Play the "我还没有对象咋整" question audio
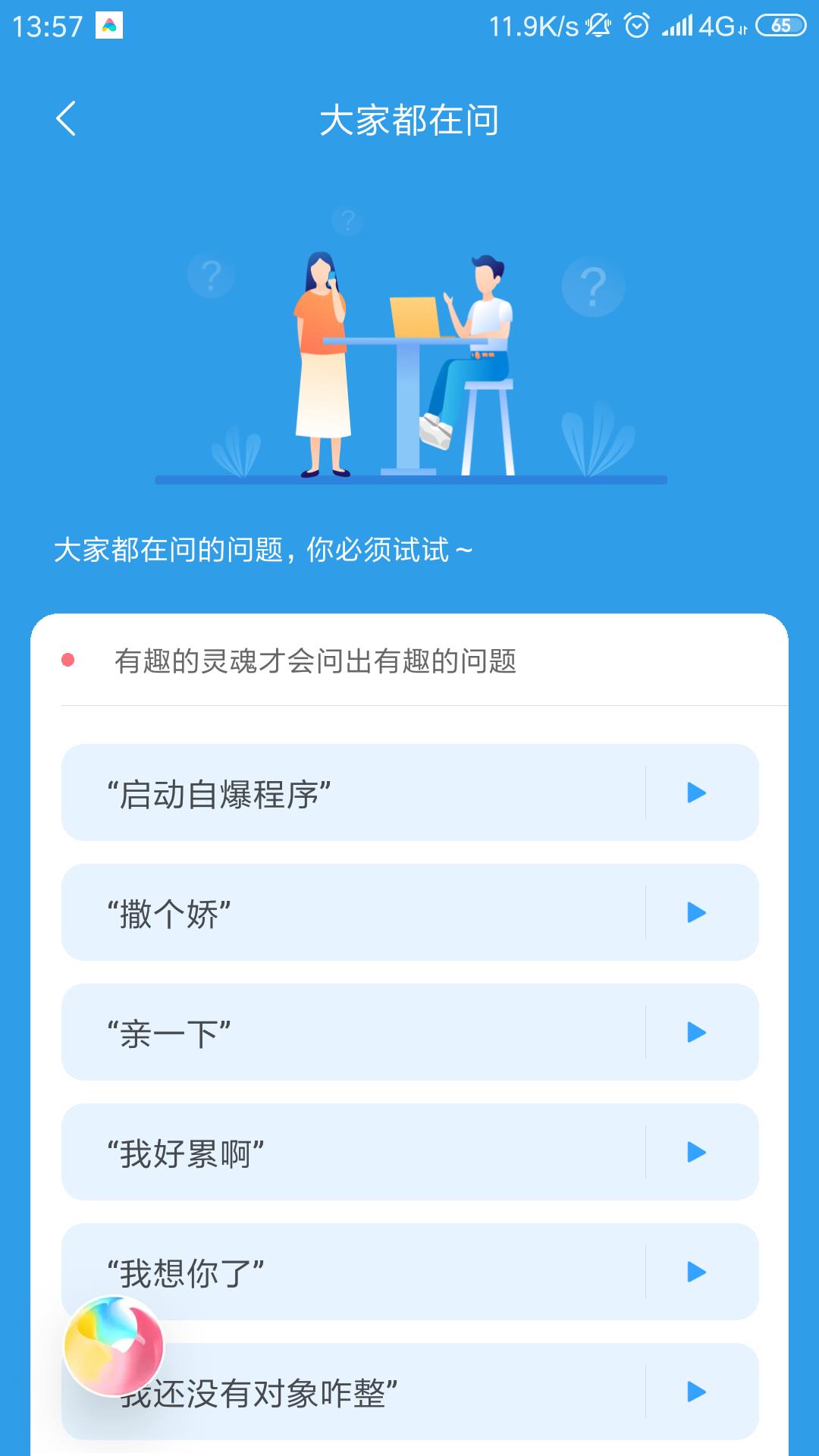This screenshot has width=819, height=1456. [x=695, y=1392]
